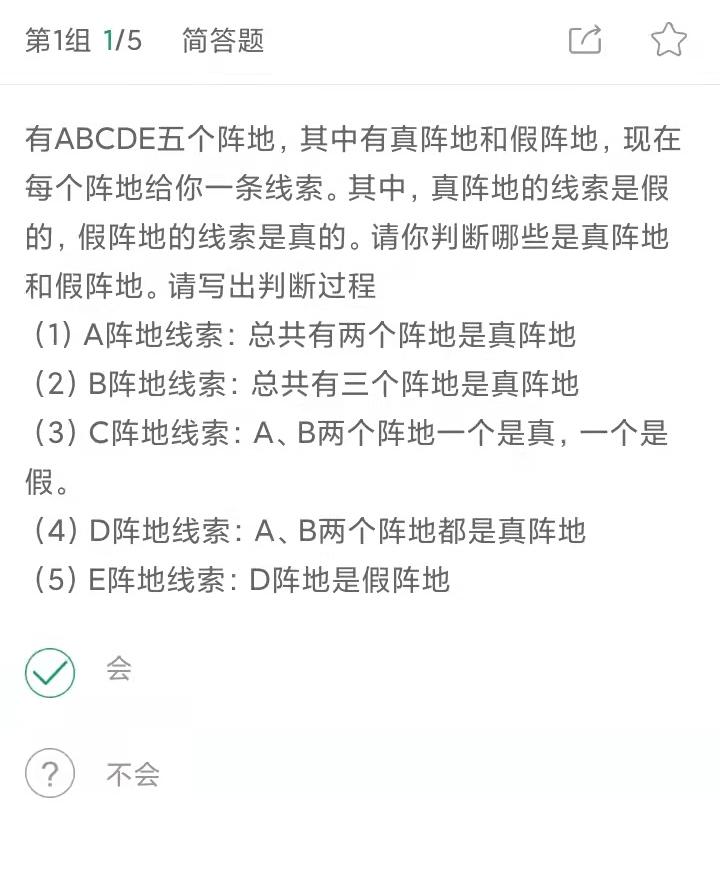The height and width of the screenshot is (881, 720).
Task: Mark the question as 会
Action: coord(50,672)
